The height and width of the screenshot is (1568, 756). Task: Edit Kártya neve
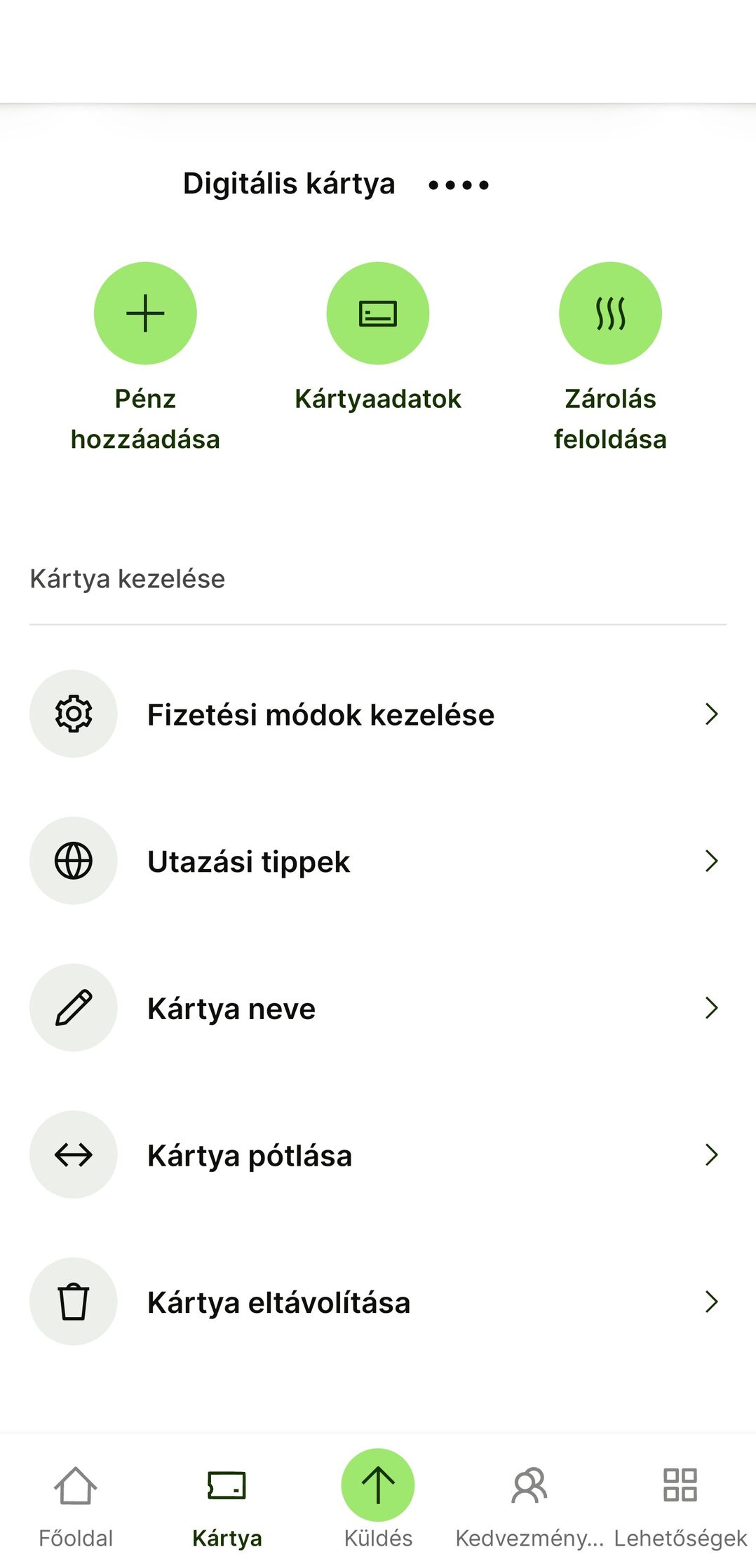(x=378, y=1008)
